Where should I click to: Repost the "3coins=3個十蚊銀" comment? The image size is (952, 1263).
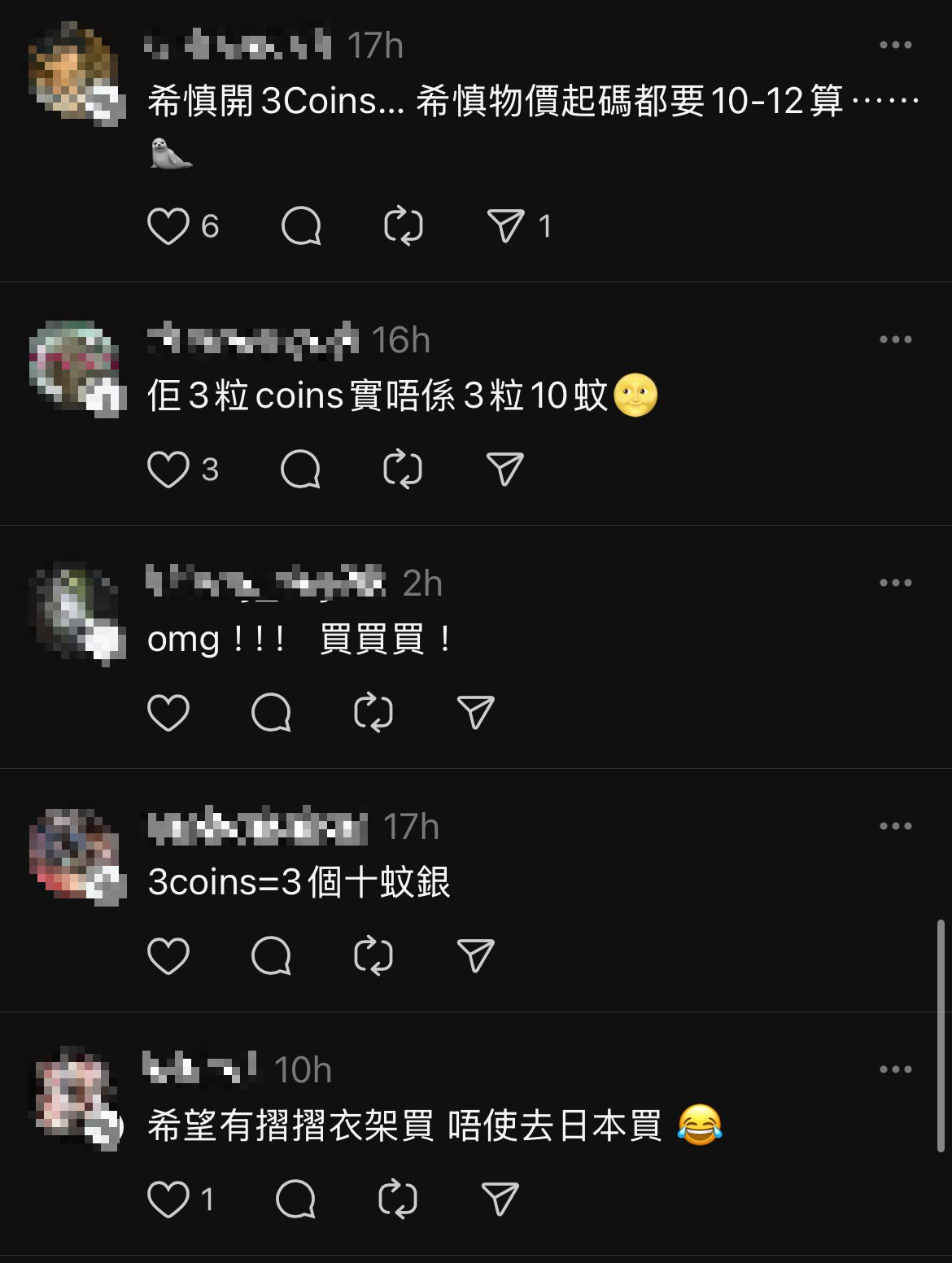(374, 955)
